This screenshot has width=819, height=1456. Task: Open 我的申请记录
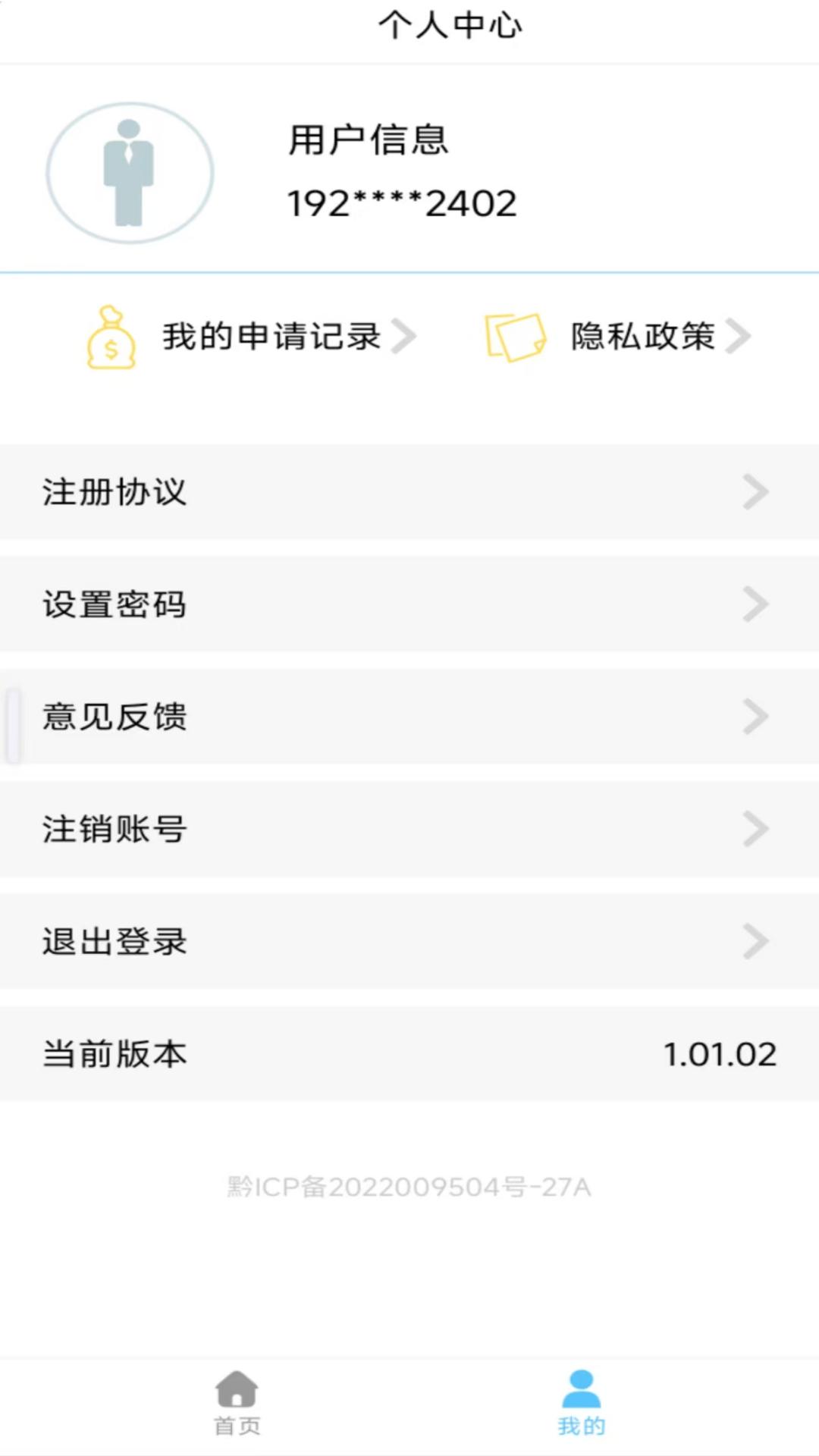pos(271,337)
